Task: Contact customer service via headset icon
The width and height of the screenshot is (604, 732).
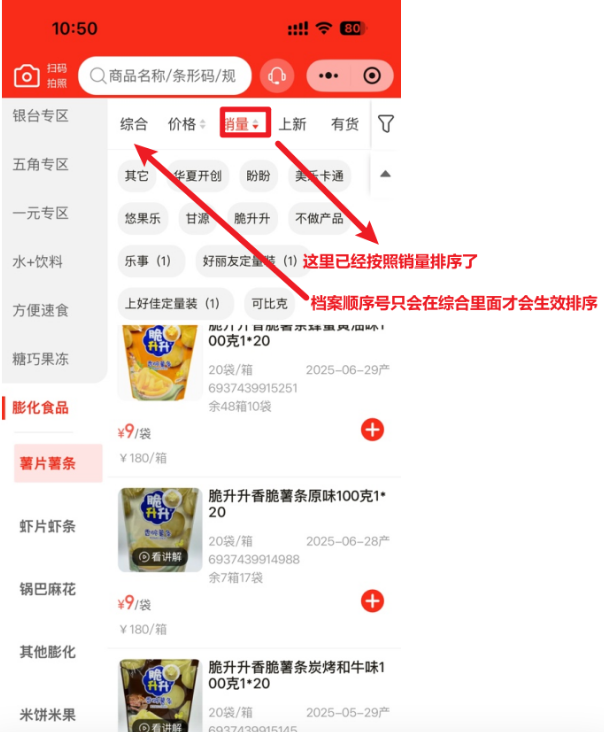Action: (278, 75)
